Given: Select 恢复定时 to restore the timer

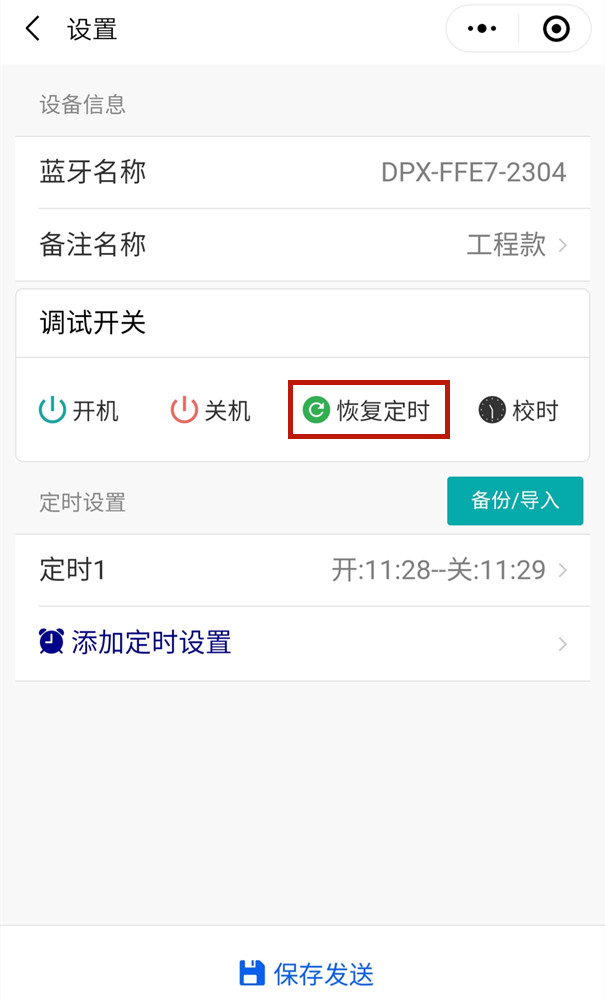Looking at the screenshot, I should [367, 410].
